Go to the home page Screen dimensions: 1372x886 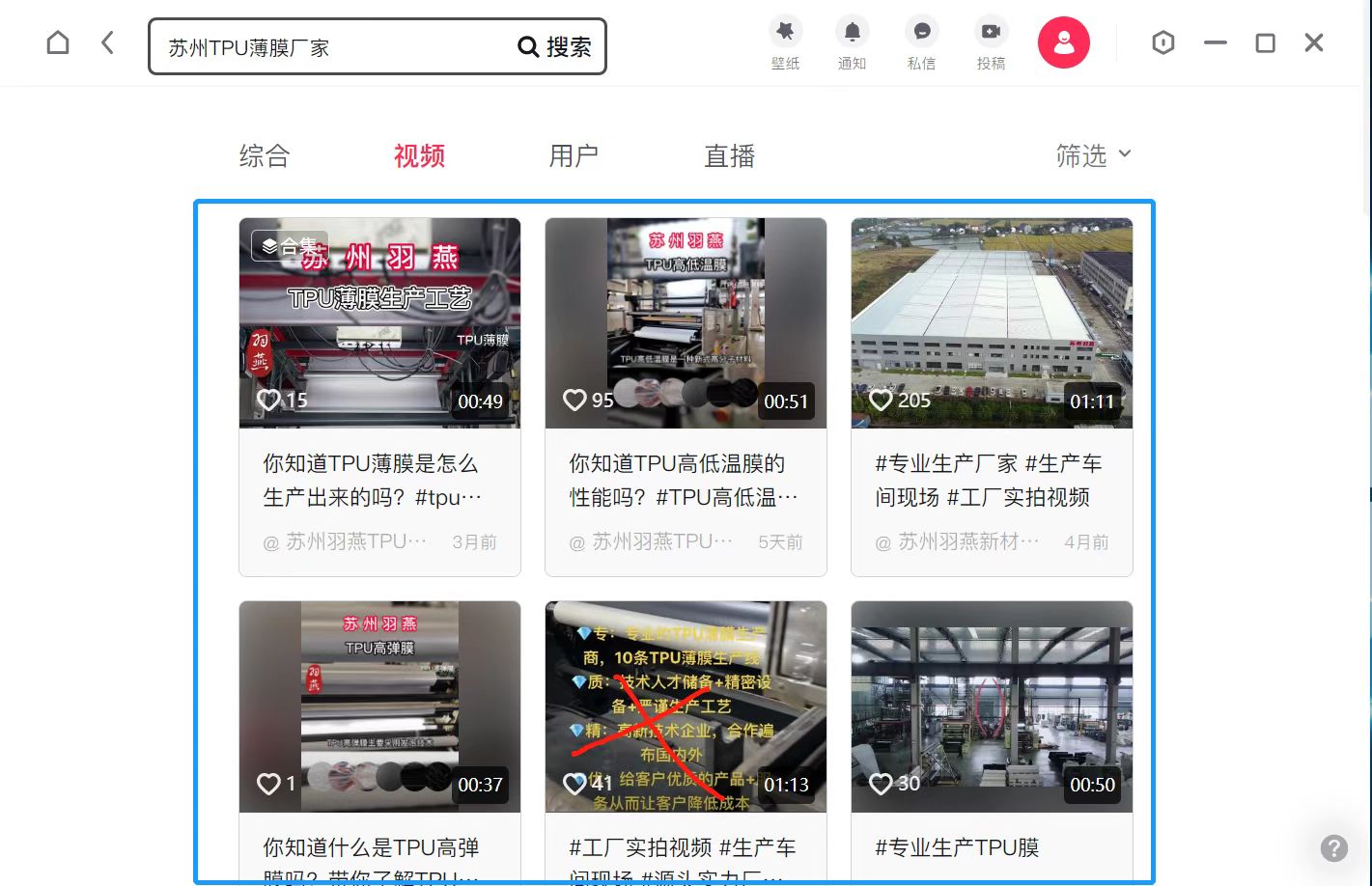[58, 43]
